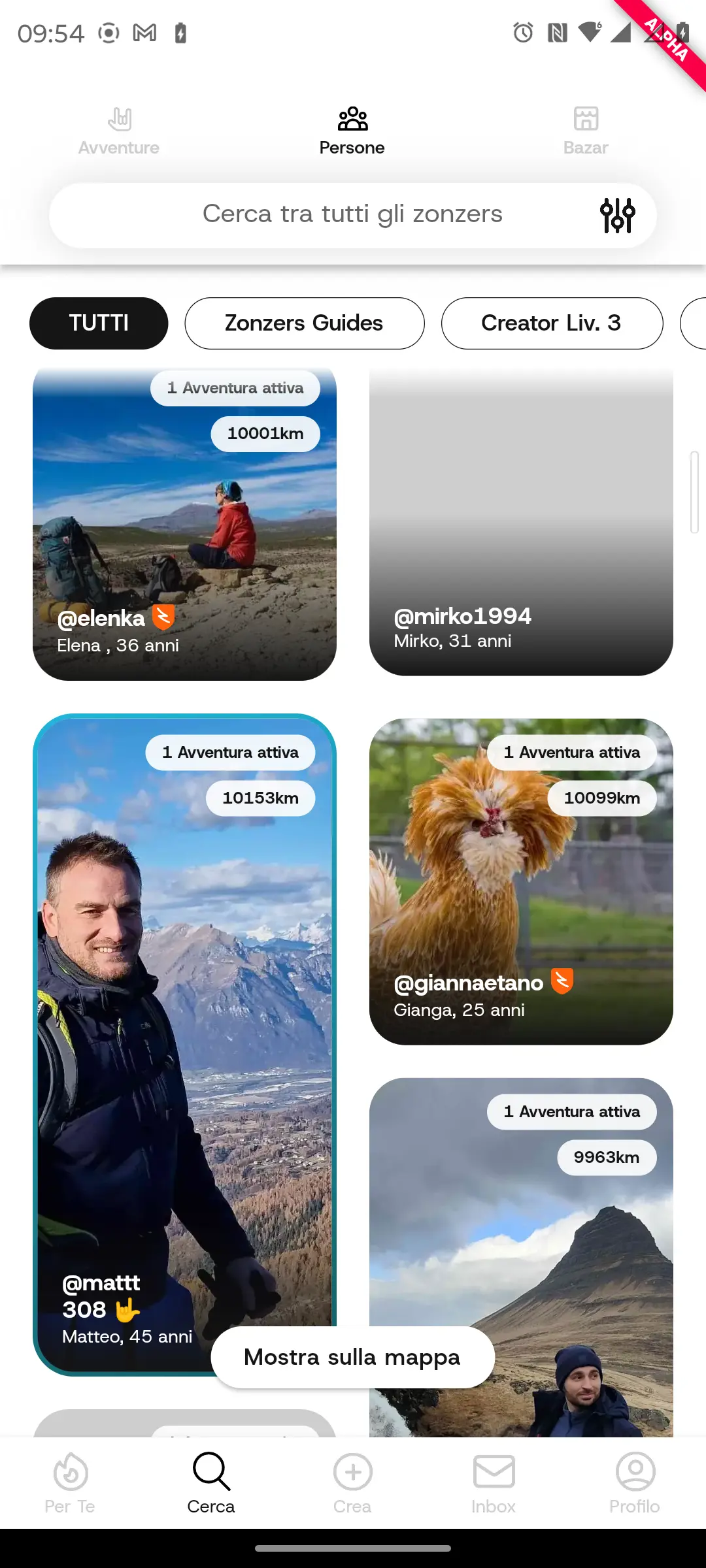Open the Crea tab
This screenshot has height=1568, width=706.
pos(352,1483)
